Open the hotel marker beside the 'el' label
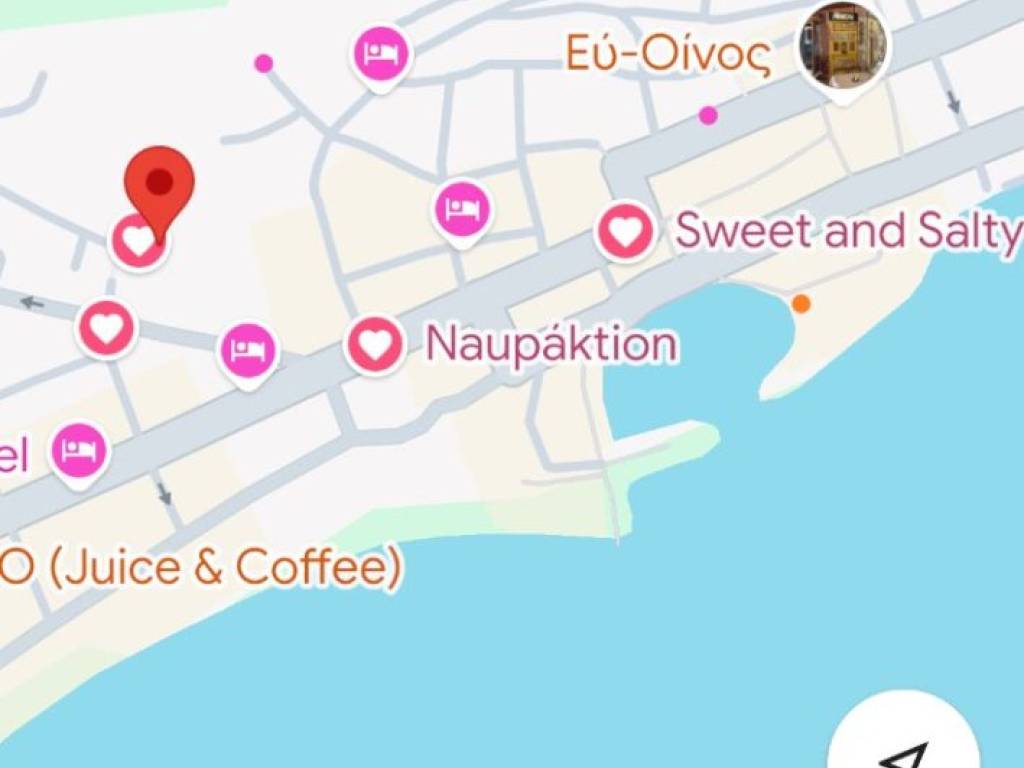Image resolution: width=1024 pixels, height=768 pixels. [80, 451]
